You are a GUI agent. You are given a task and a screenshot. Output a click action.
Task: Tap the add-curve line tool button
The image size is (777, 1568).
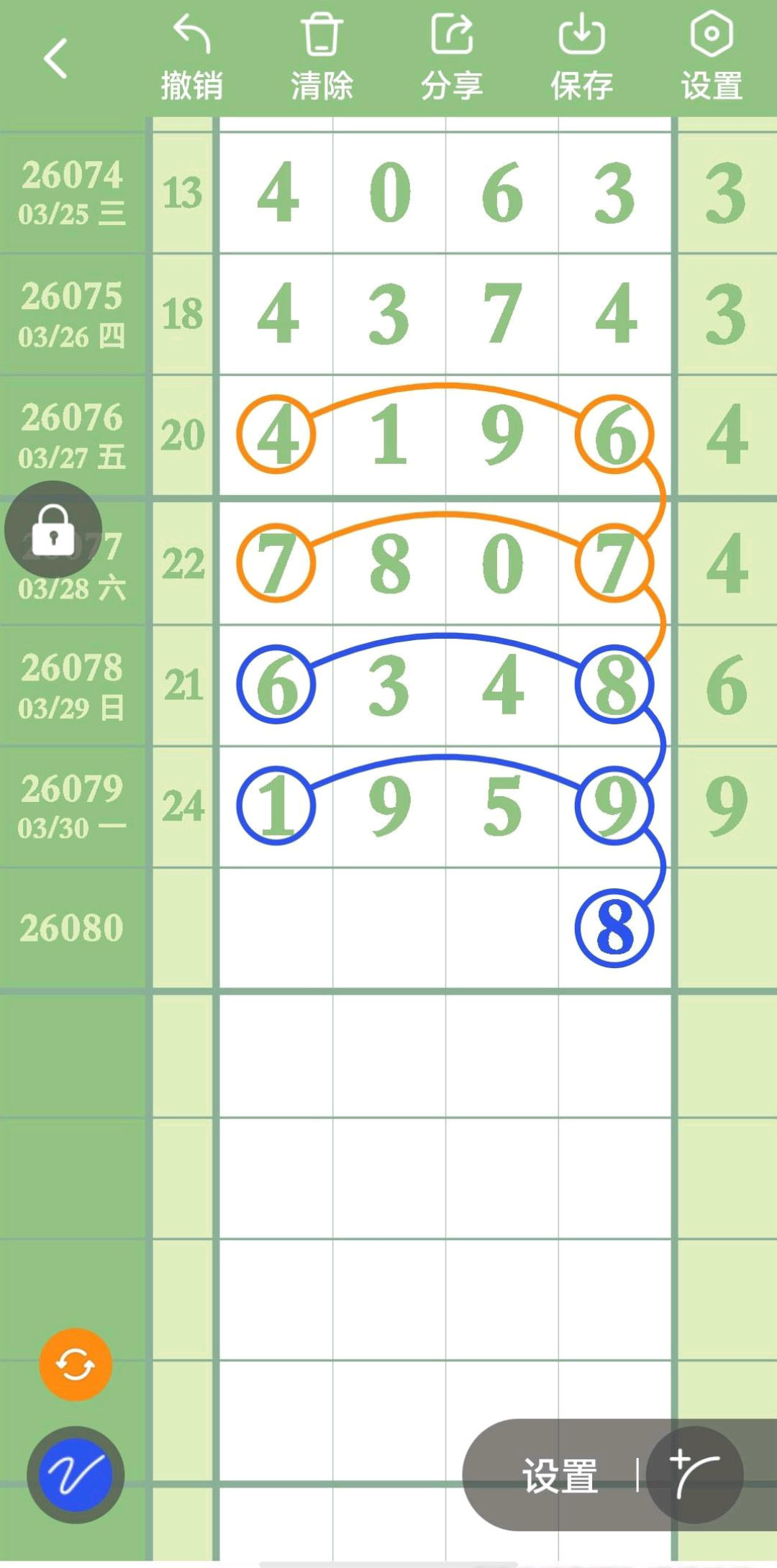point(694,1474)
